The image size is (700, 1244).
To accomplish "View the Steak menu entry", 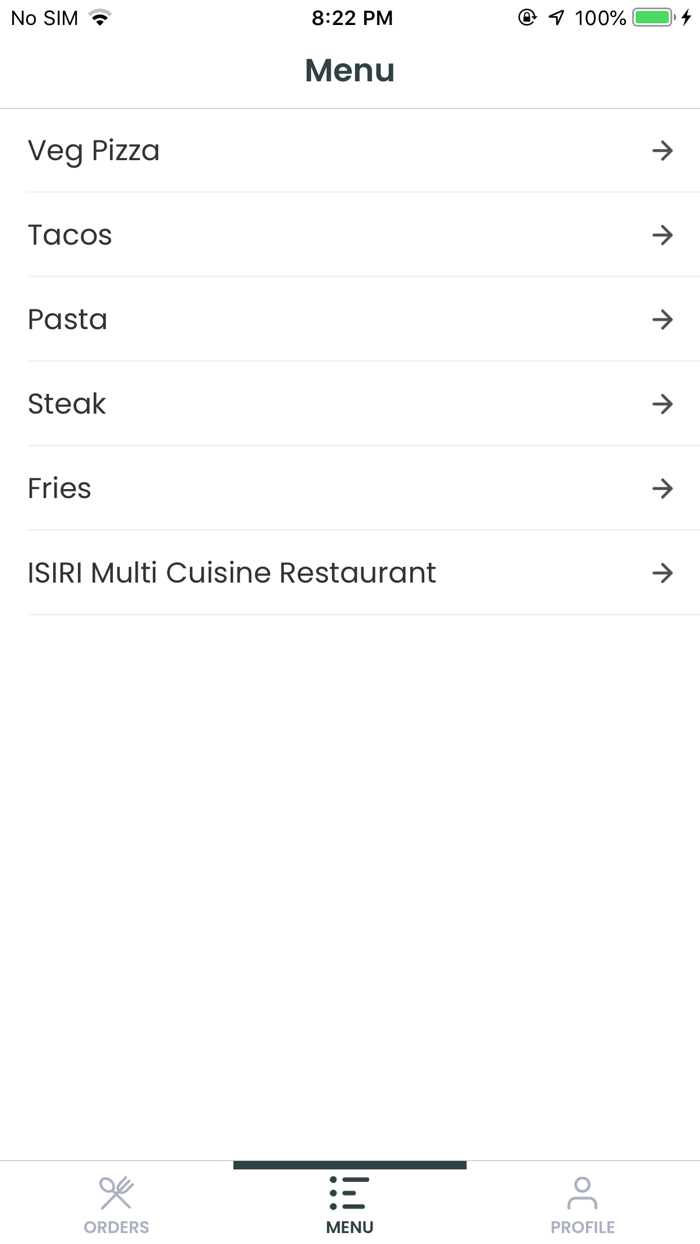I will 350,404.
